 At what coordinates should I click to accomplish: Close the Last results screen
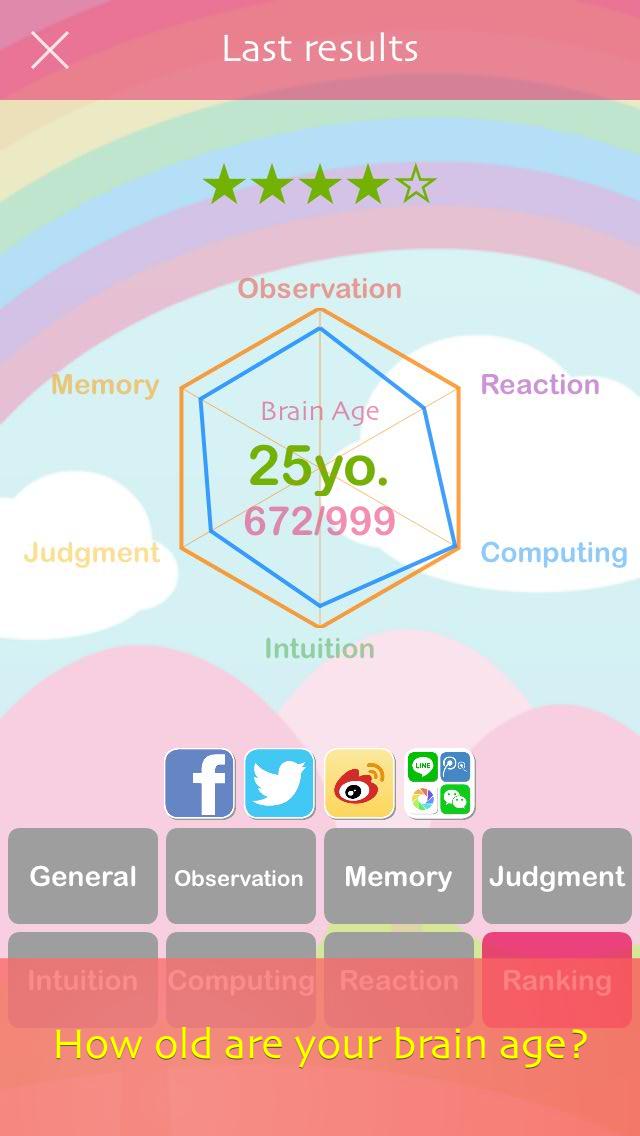click(x=50, y=50)
